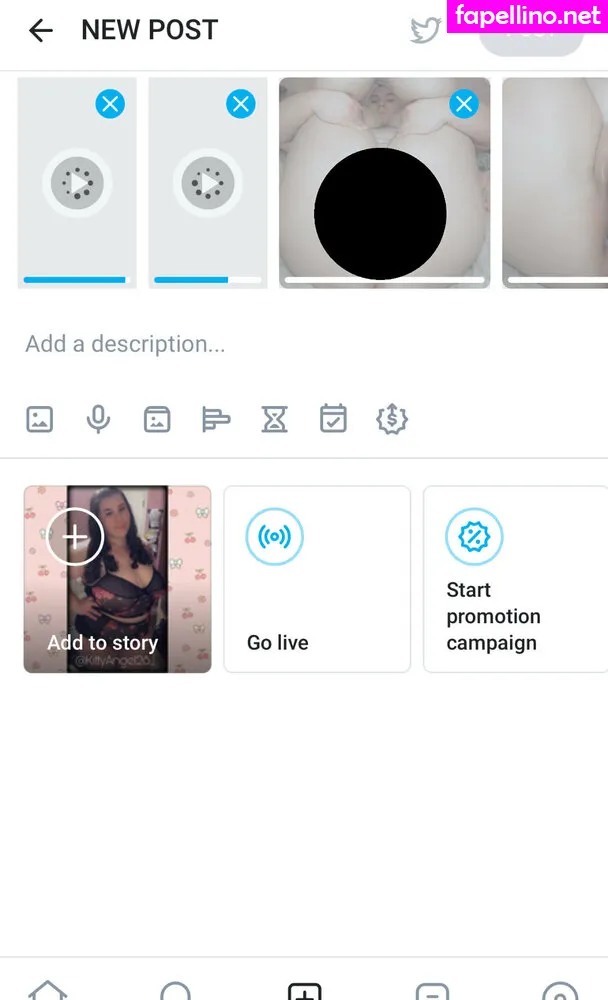The width and height of the screenshot is (608, 1000).
Task: Remove the photo attachment from the post
Action: (463, 104)
